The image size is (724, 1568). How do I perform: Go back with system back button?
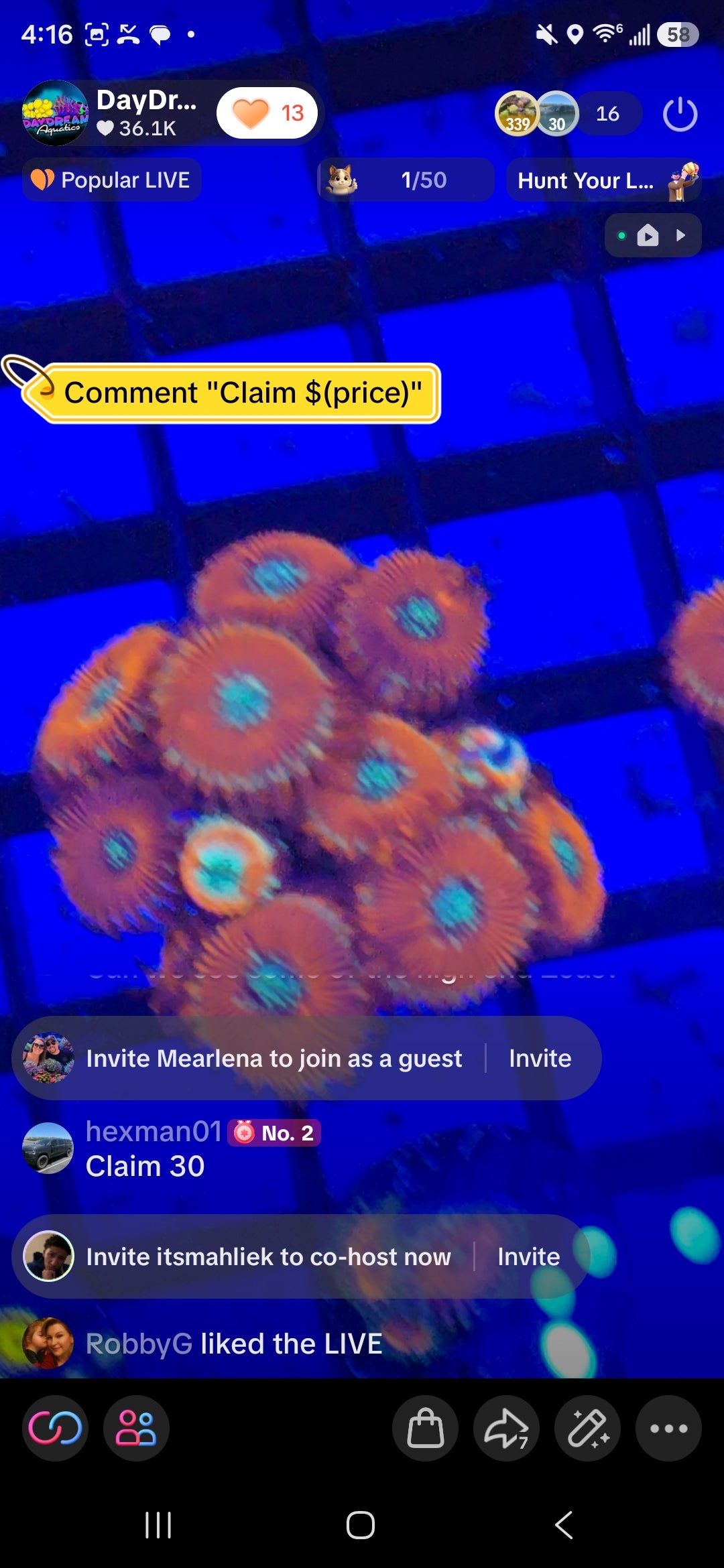click(564, 1524)
